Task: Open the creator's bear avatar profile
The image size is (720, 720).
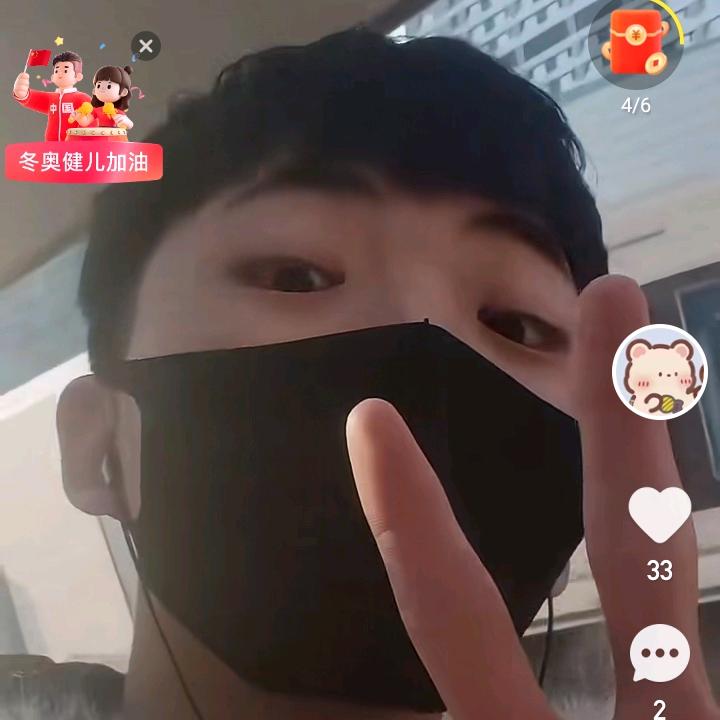Action: pos(659,372)
